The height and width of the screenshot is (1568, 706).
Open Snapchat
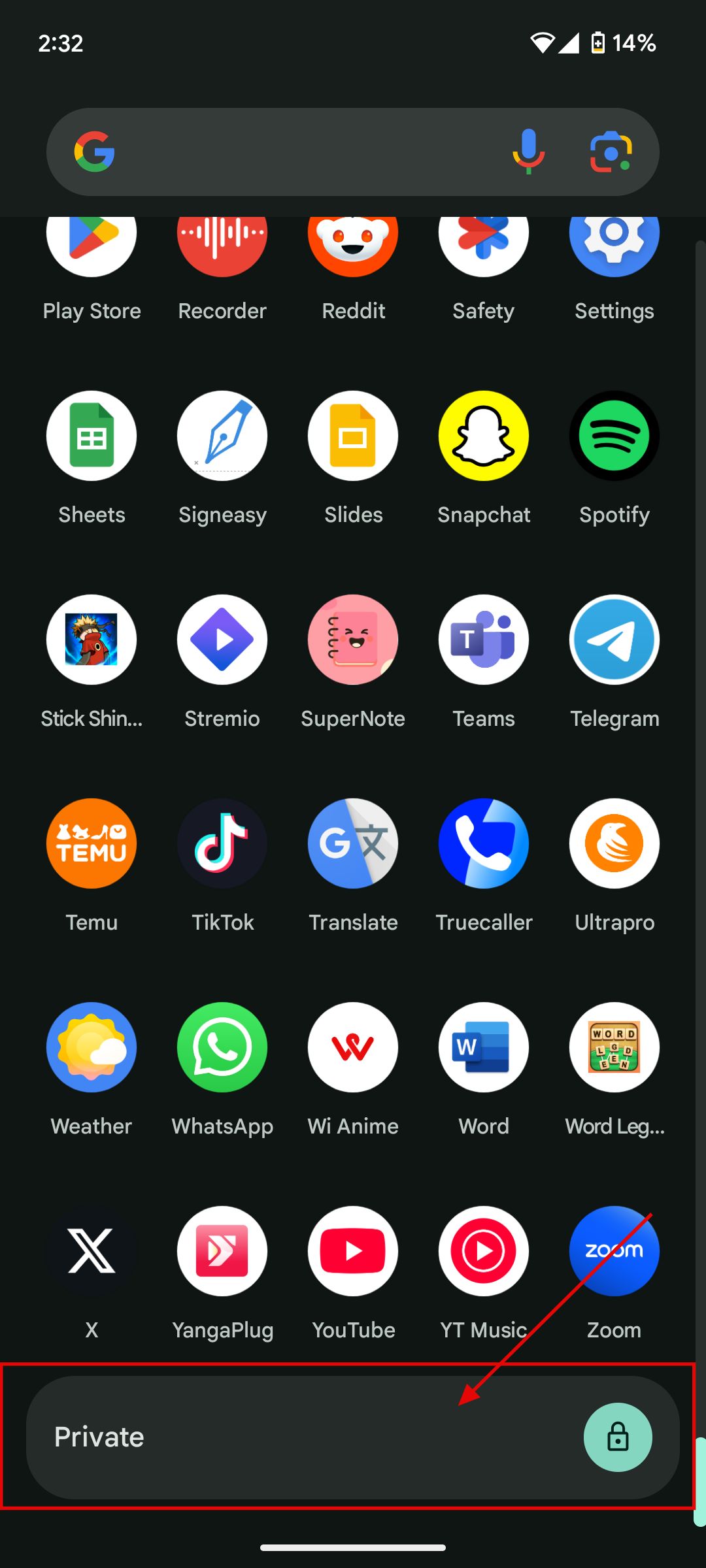[x=483, y=436]
